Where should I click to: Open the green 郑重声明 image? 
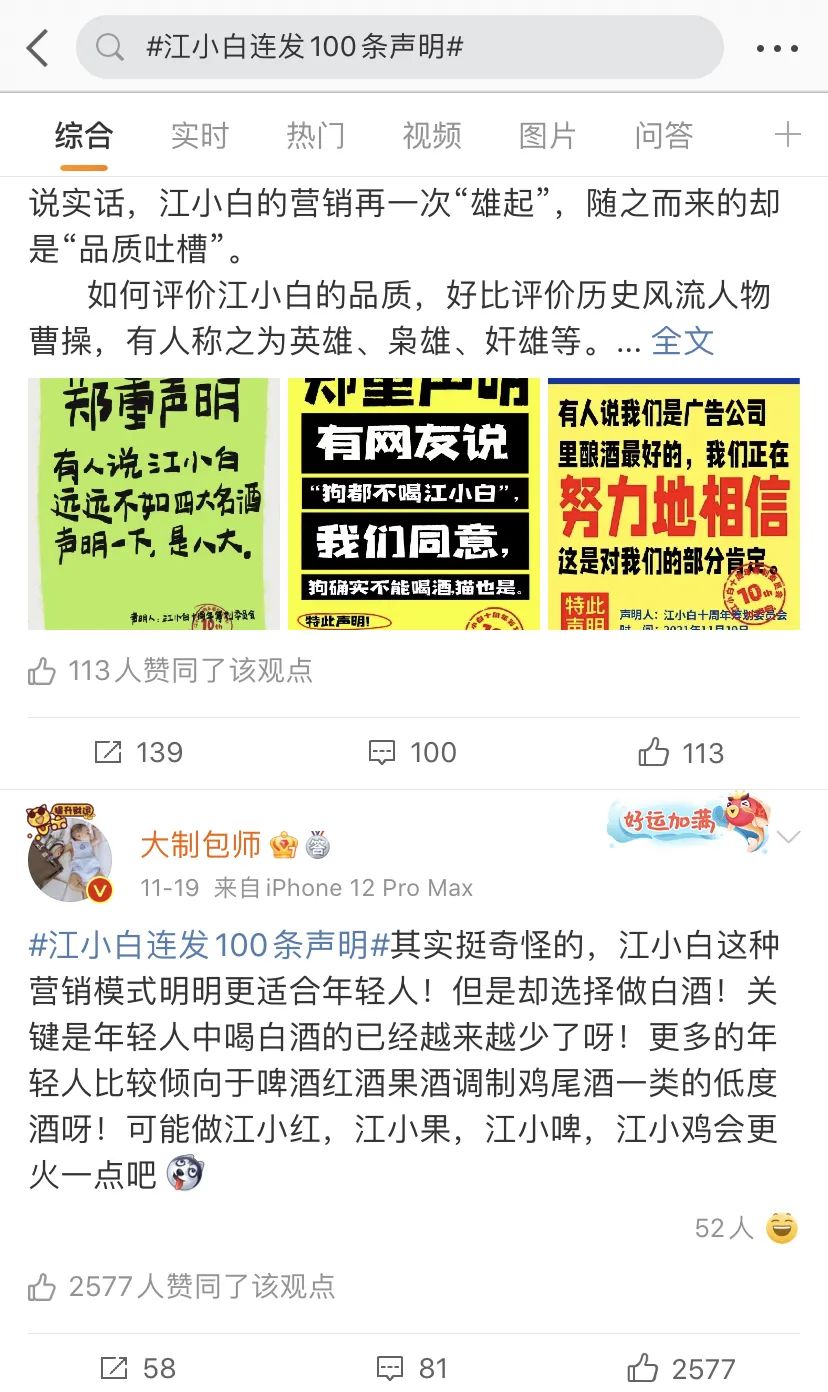(x=153, y=504)
